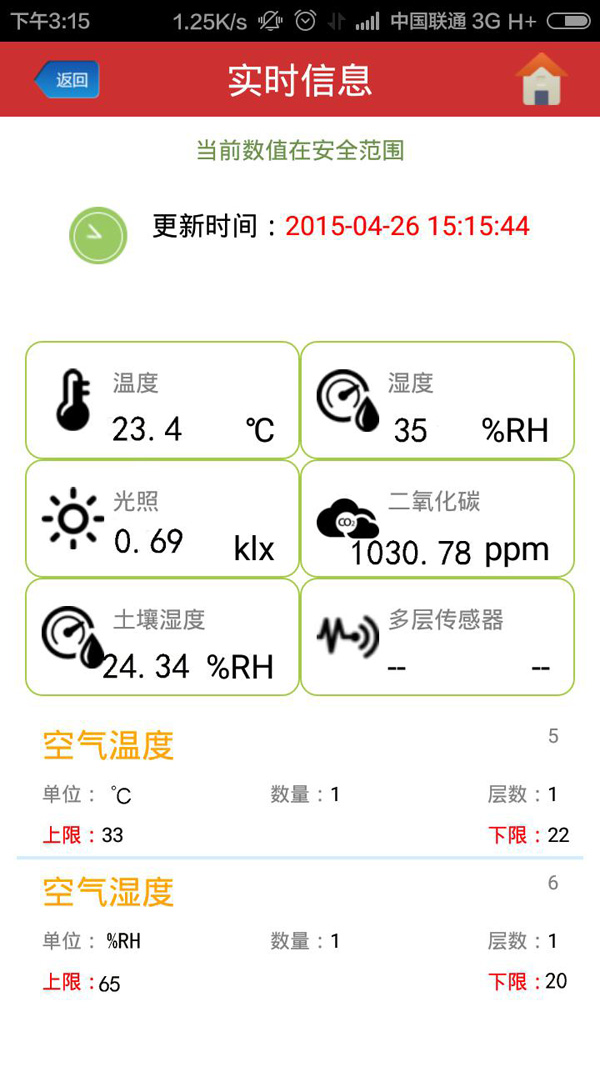The height and width of the screenshot is (1067, 600).
Task: View the 二氧化碳 card
Action: [x=437, y=518]
